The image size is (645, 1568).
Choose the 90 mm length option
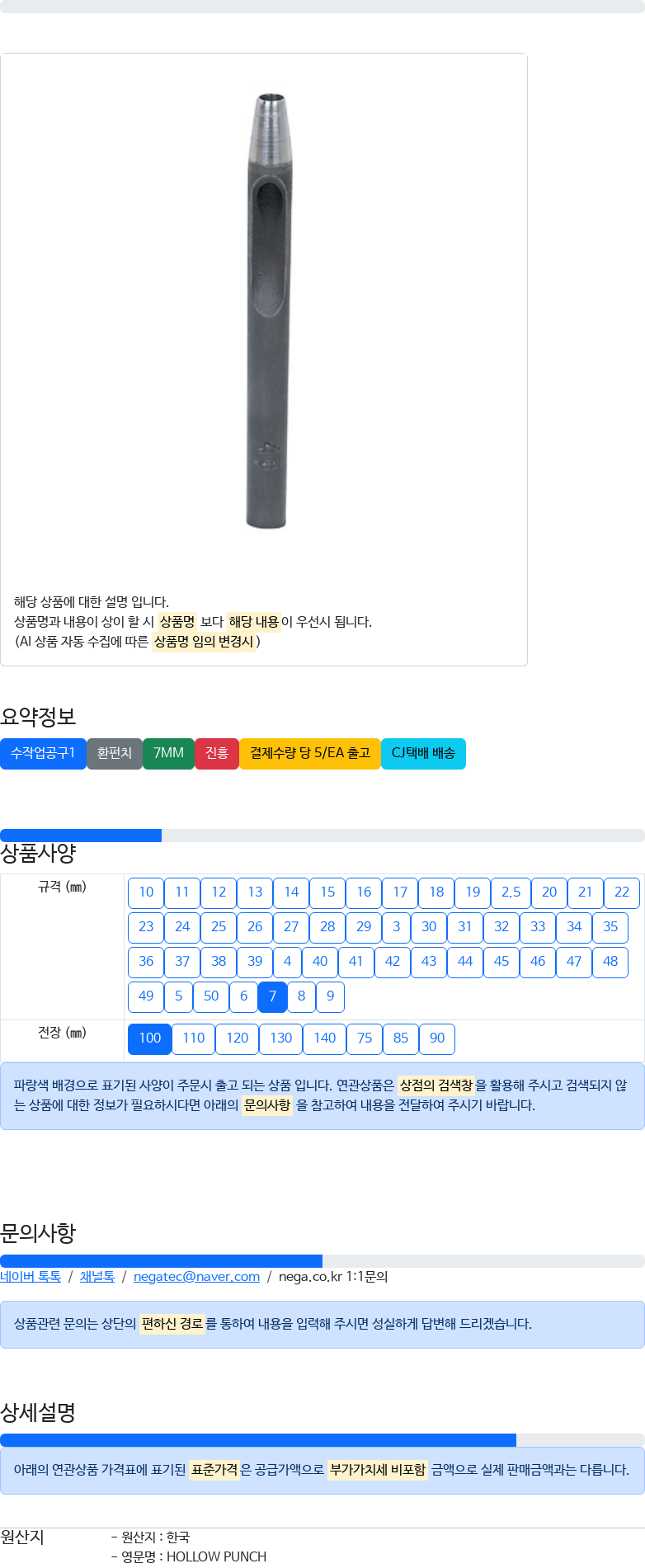[x=437, y=1038]
